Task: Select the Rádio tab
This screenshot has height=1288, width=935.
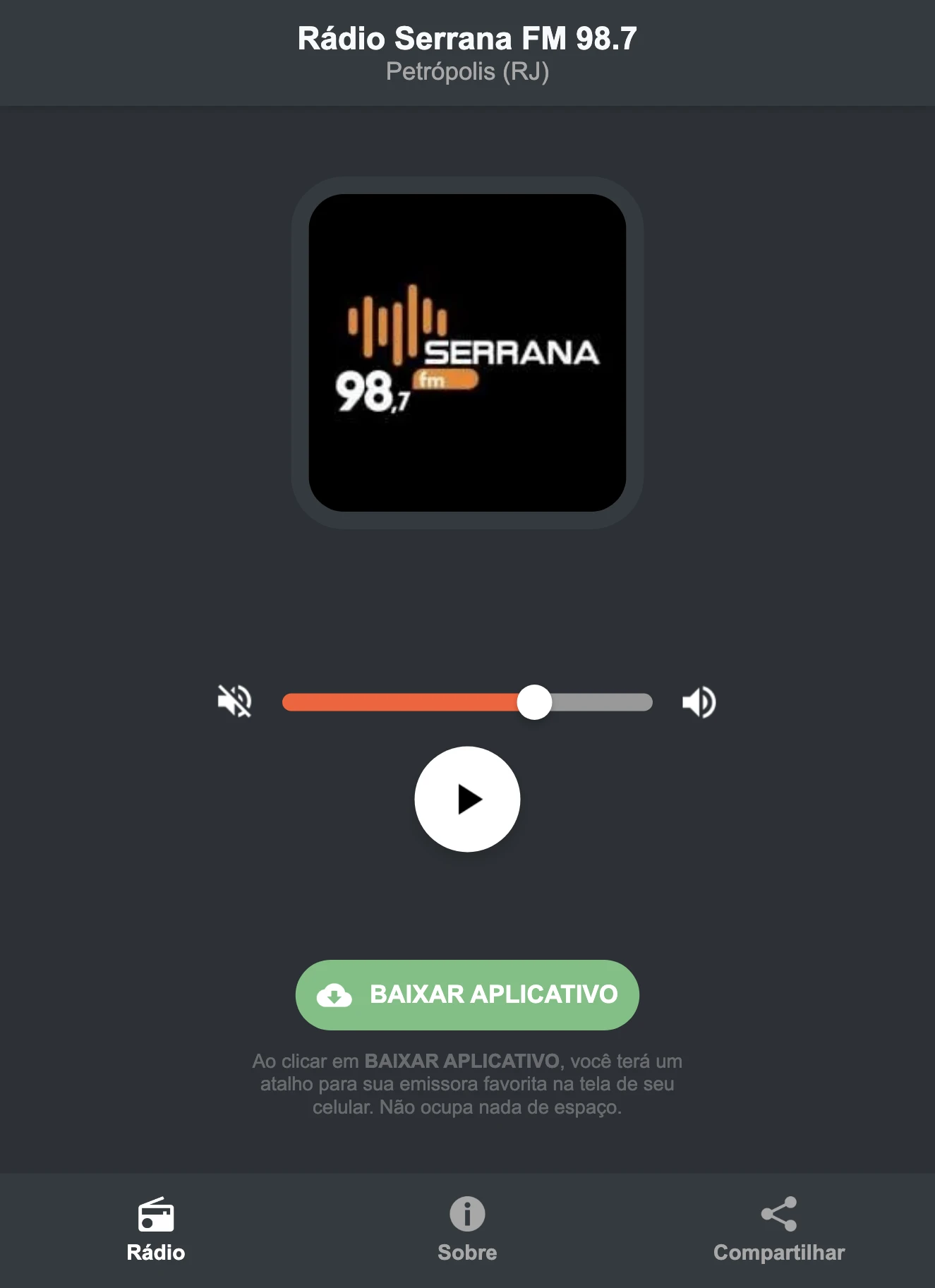Action: coord(155,1228)
